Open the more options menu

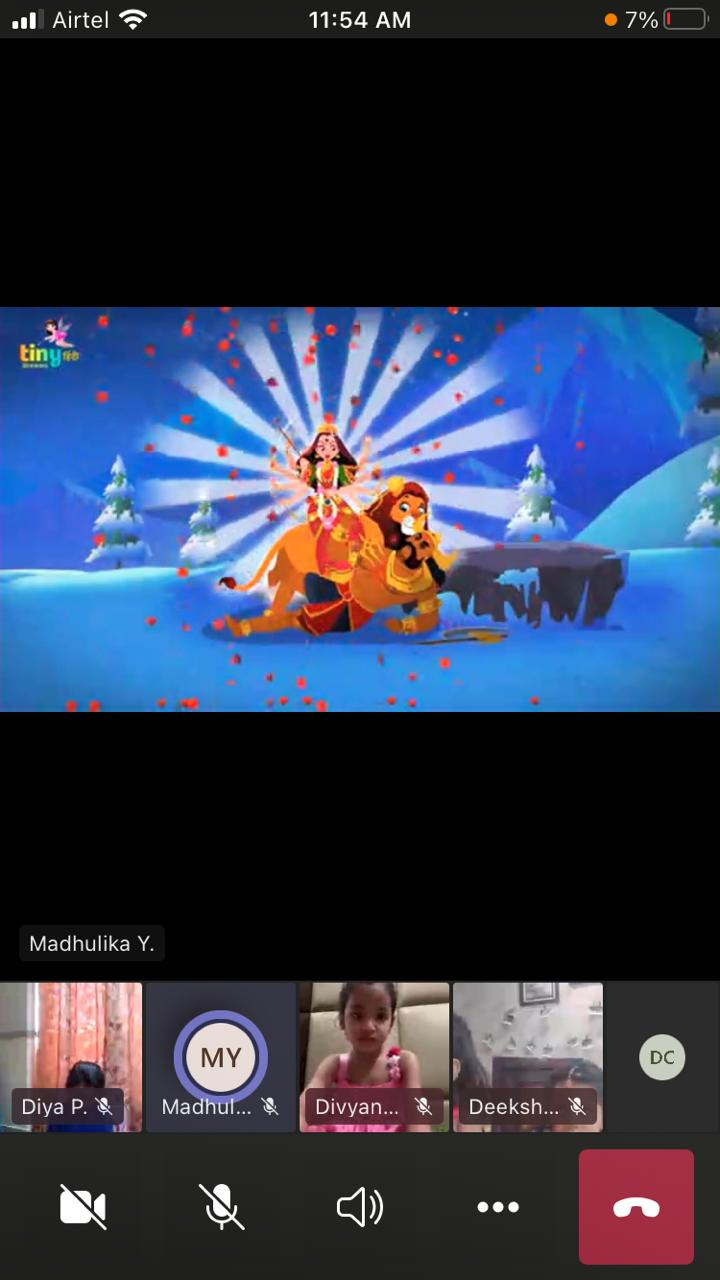497,1207
